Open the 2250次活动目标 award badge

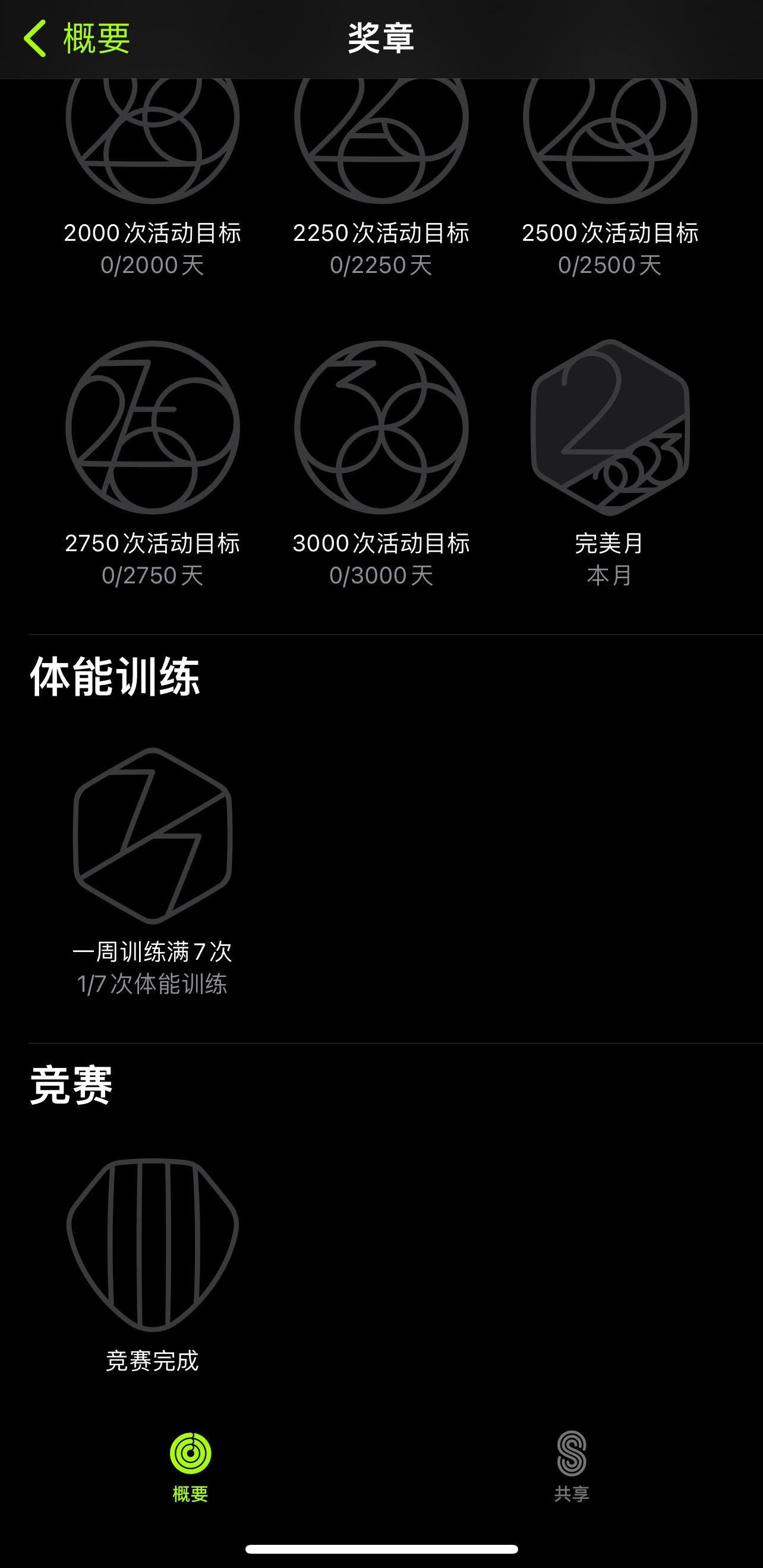click(381, 140)
